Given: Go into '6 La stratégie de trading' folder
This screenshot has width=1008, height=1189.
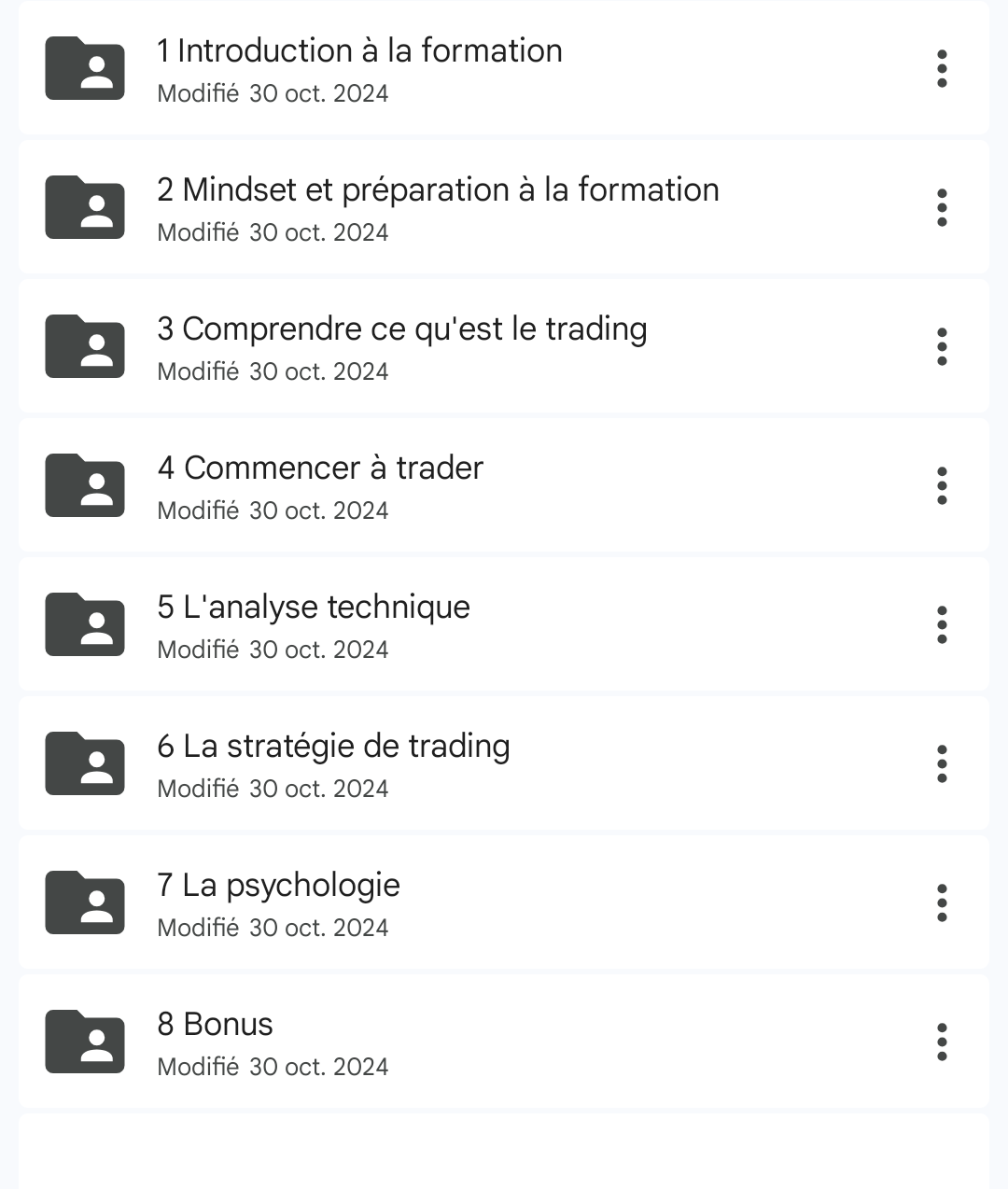Looking at the screenshot, I should (333, 763).
